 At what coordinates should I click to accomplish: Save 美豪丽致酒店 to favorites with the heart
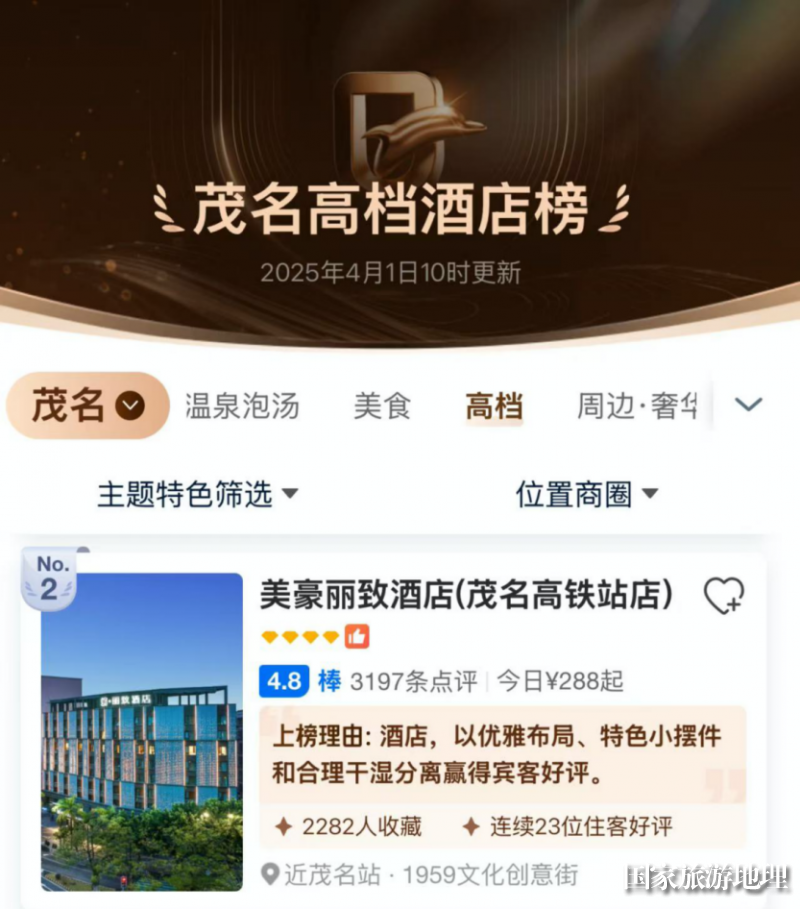click(722, 596)
